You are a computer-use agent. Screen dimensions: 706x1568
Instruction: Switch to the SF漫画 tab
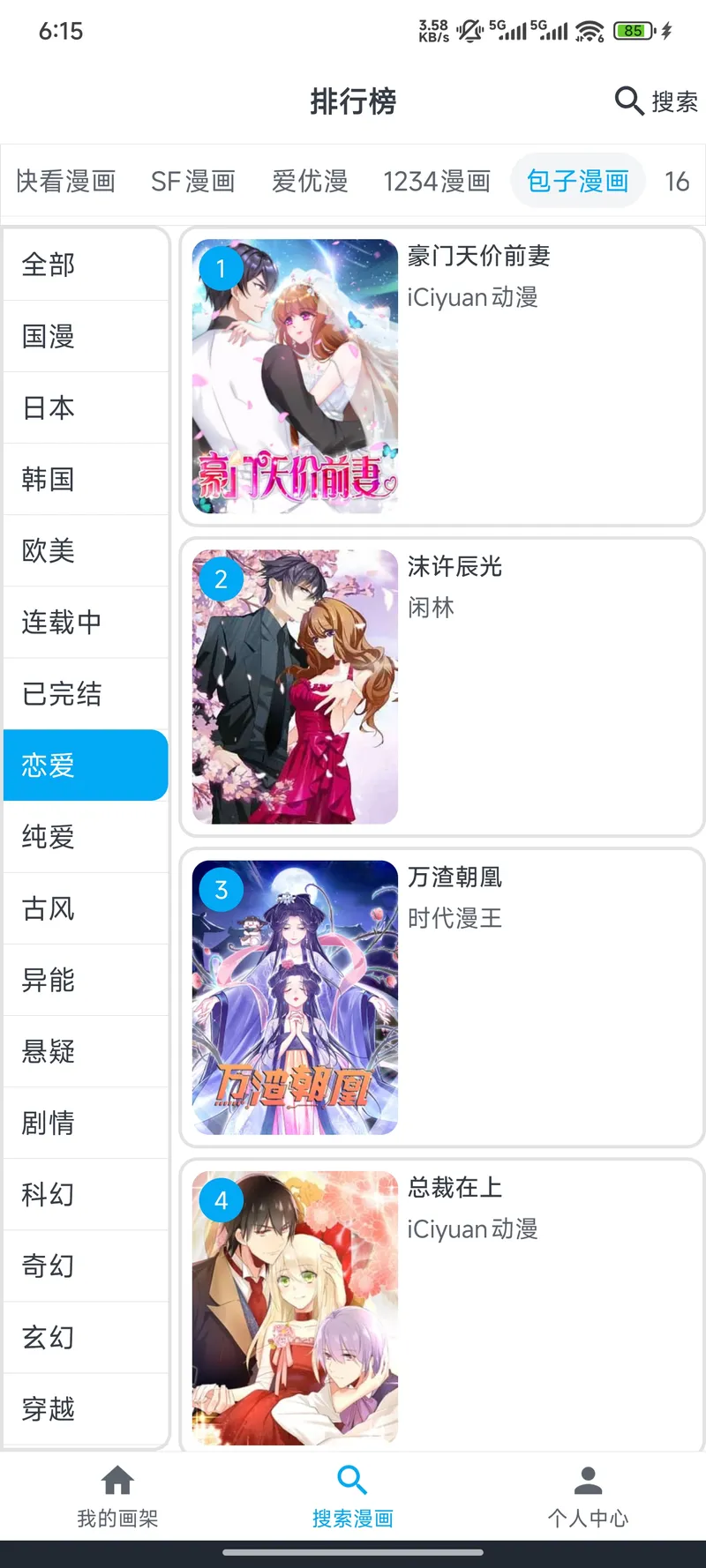tap(193, 181)
